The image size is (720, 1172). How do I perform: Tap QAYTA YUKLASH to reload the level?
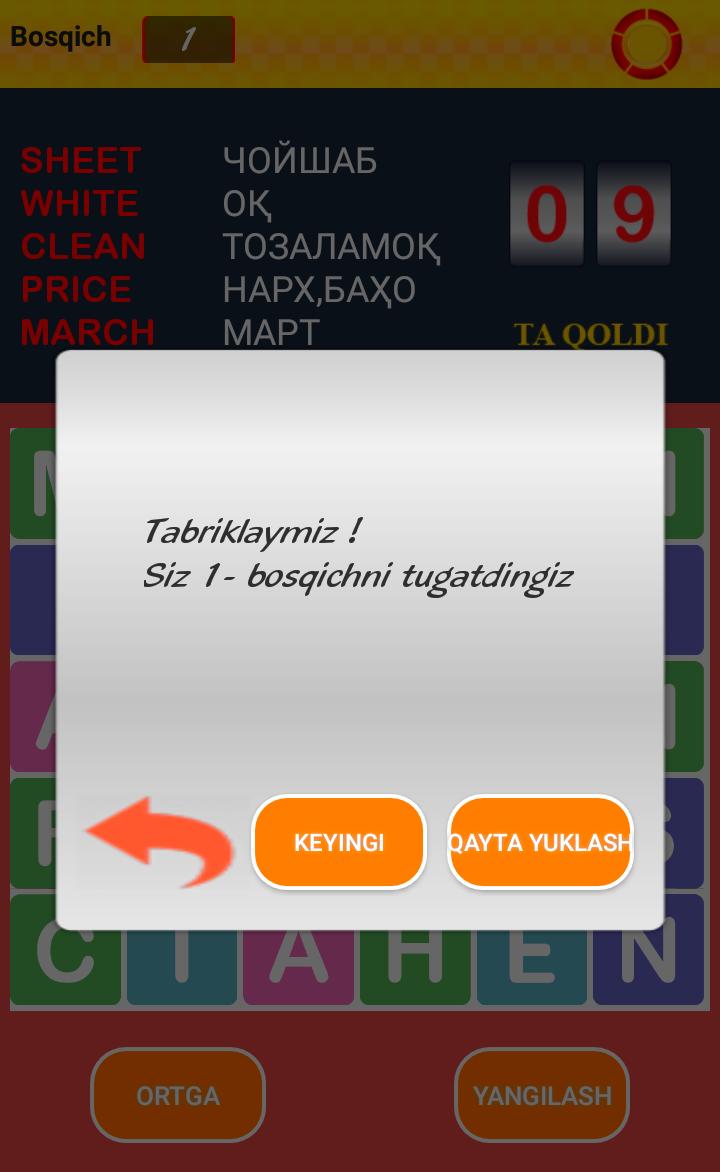[x=540, y=842]
